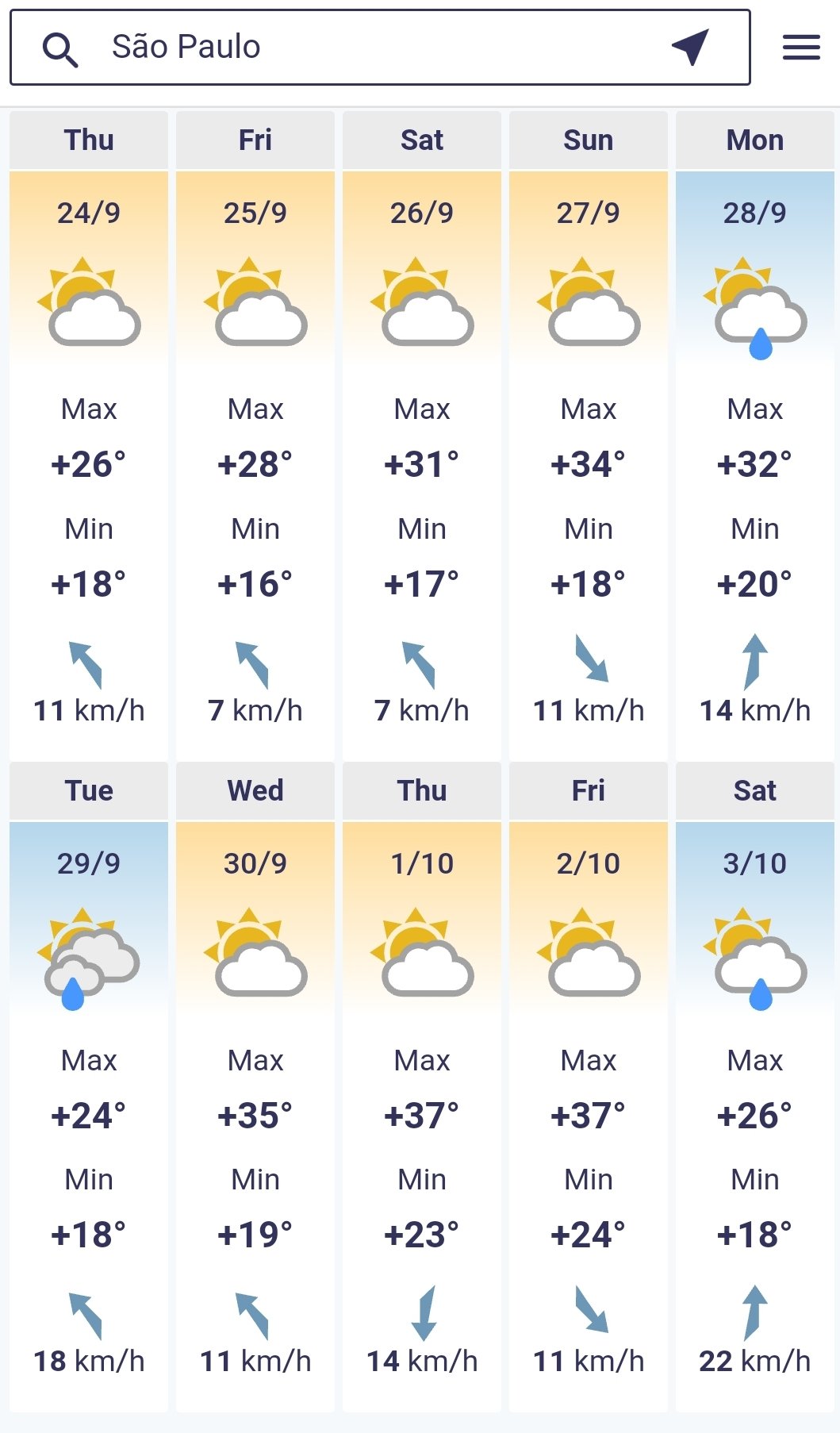This screenshot has width=840, height=1433.
Task: Open the Wed 30/9 forecast card
Action: point(255,1086)
